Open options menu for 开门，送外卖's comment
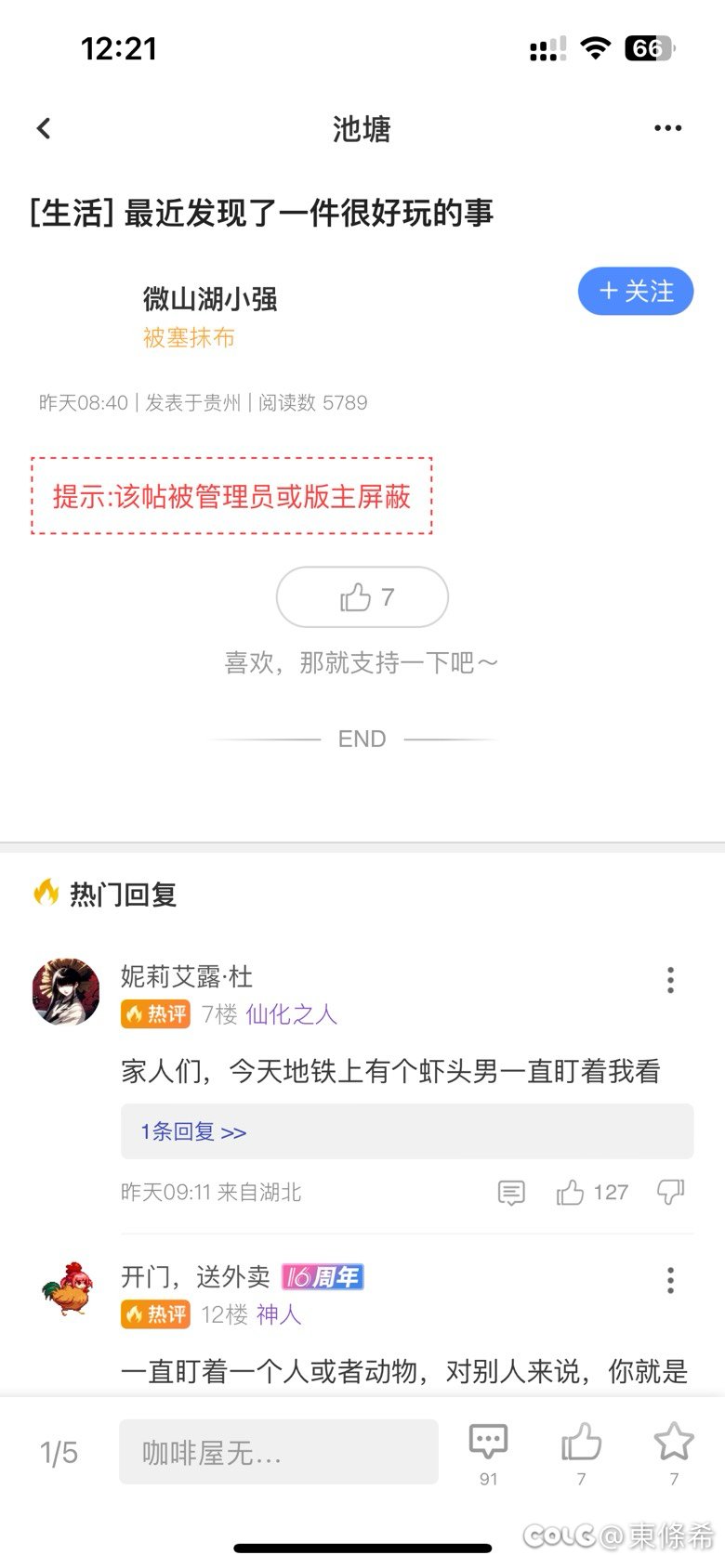The image size is (725, 1568). 670,1281
